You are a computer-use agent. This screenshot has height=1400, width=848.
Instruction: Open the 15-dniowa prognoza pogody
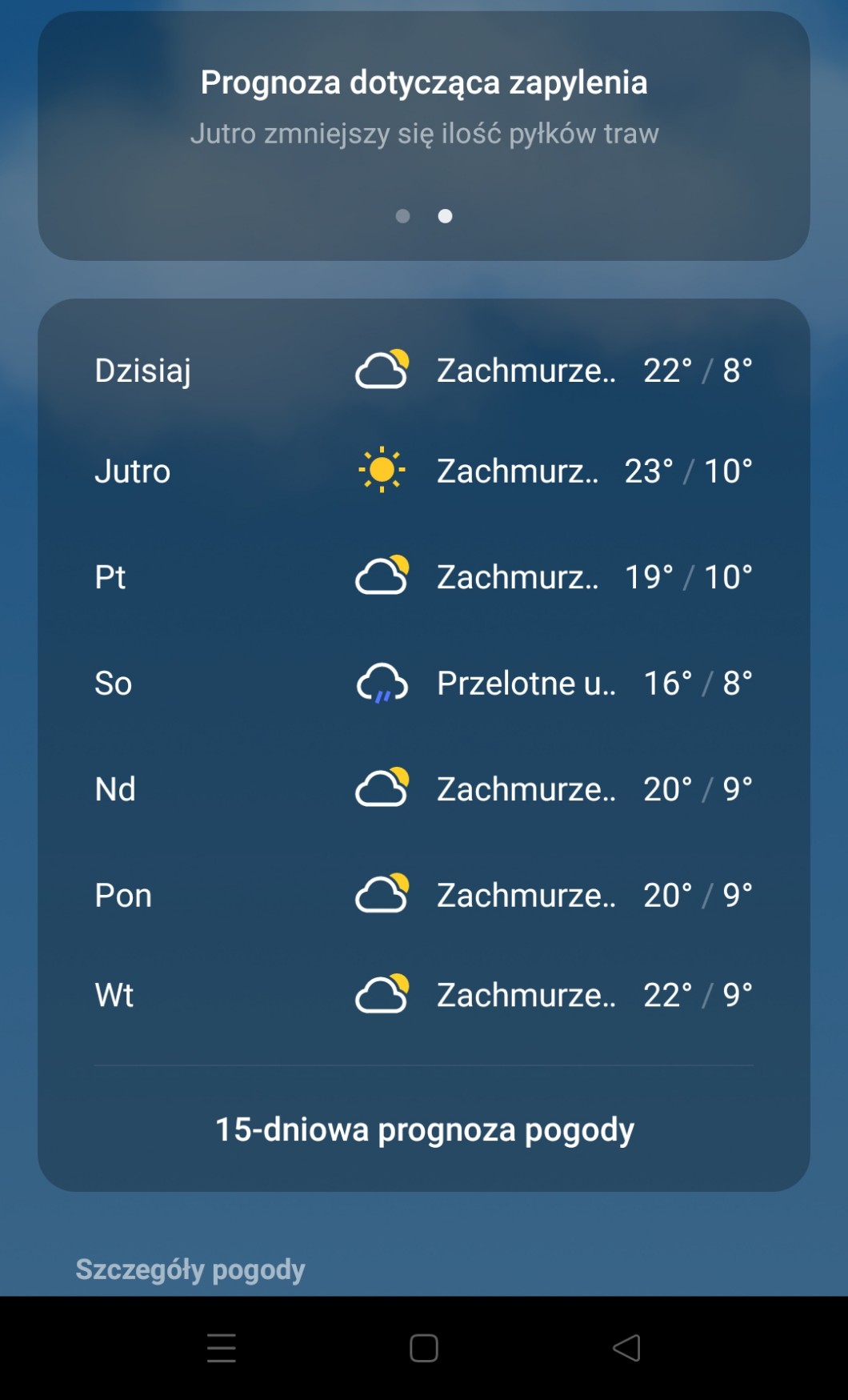424,1129
